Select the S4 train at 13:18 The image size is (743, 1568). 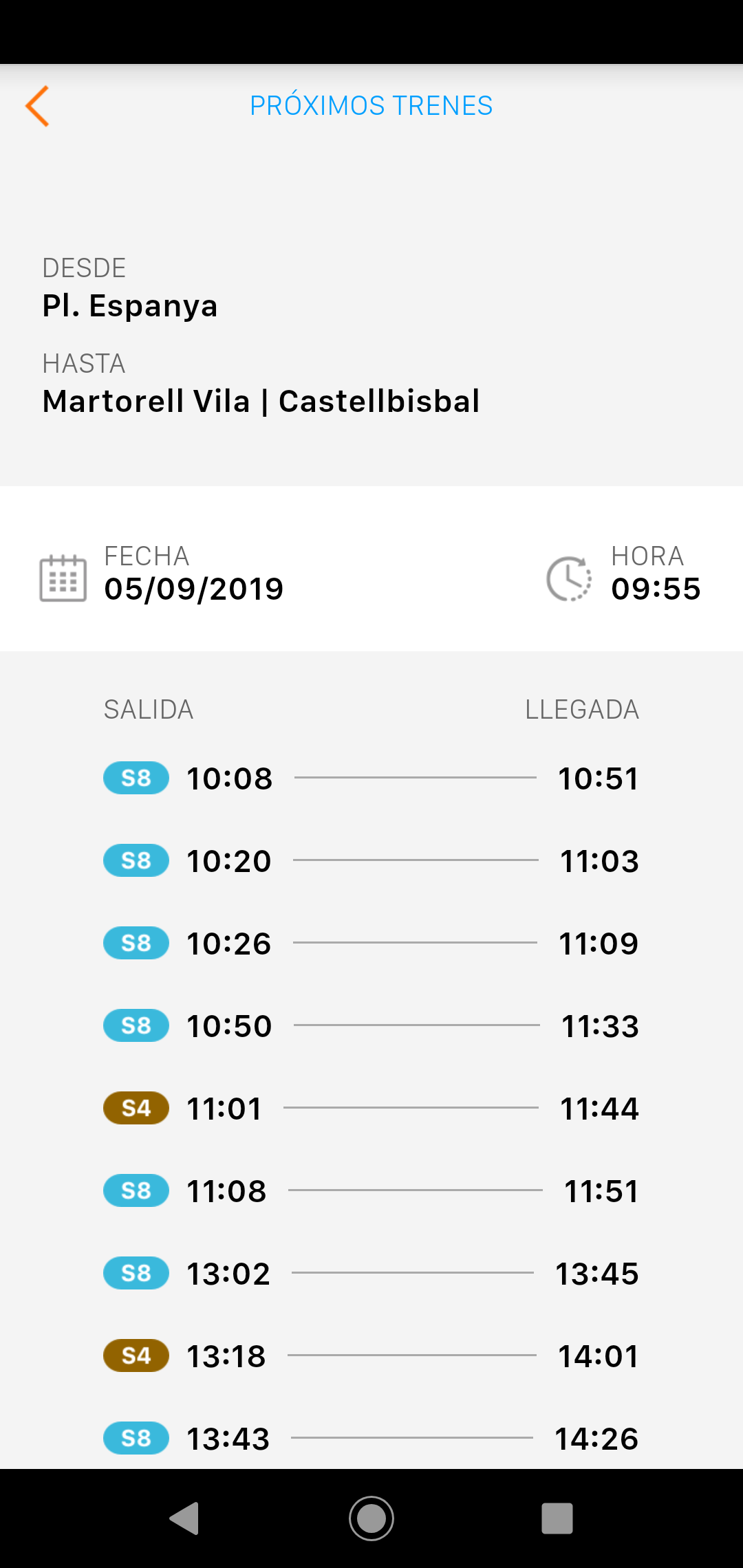tap(371, 1355)
